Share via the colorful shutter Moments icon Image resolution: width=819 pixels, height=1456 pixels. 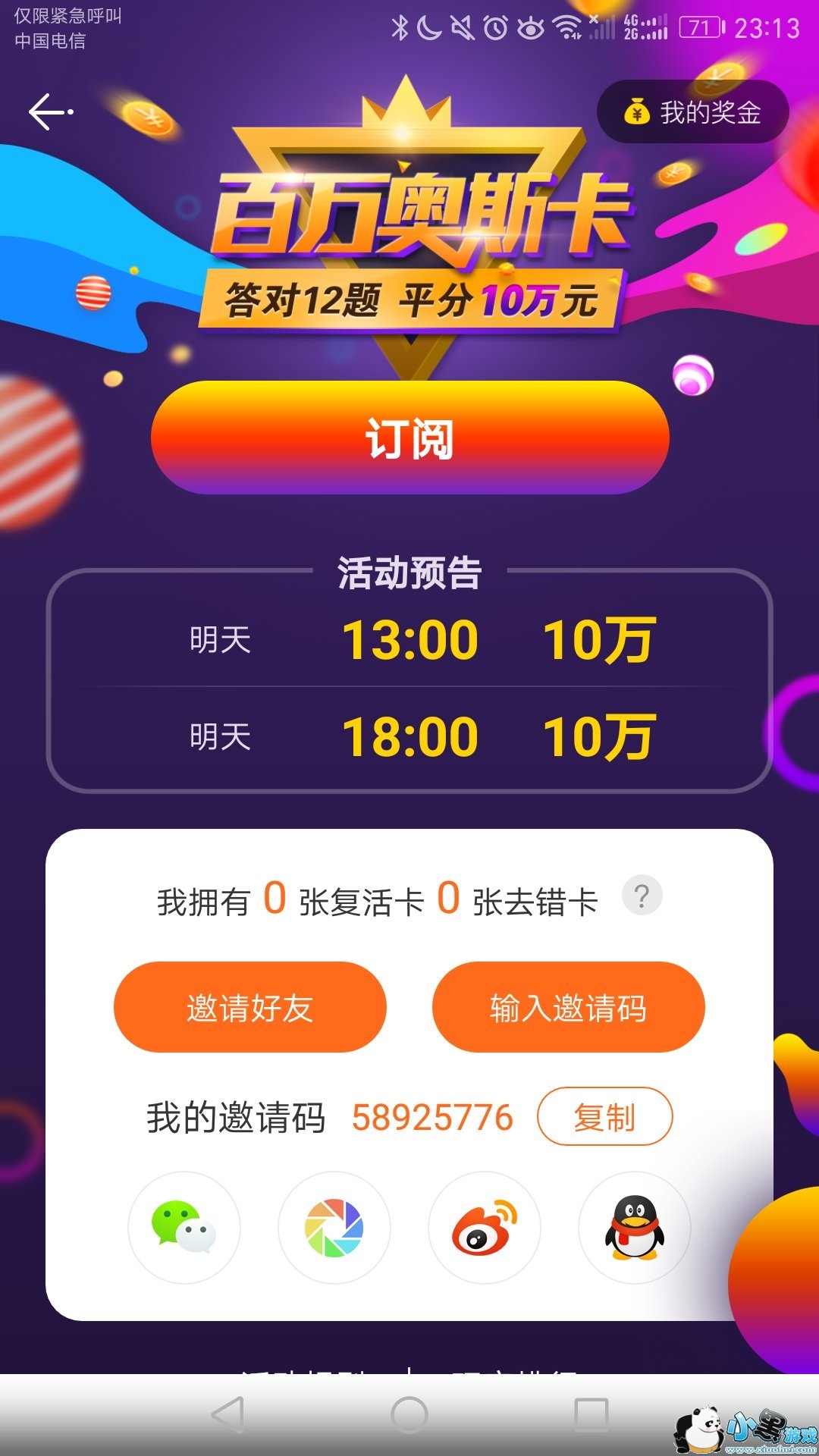point(334,1227)
